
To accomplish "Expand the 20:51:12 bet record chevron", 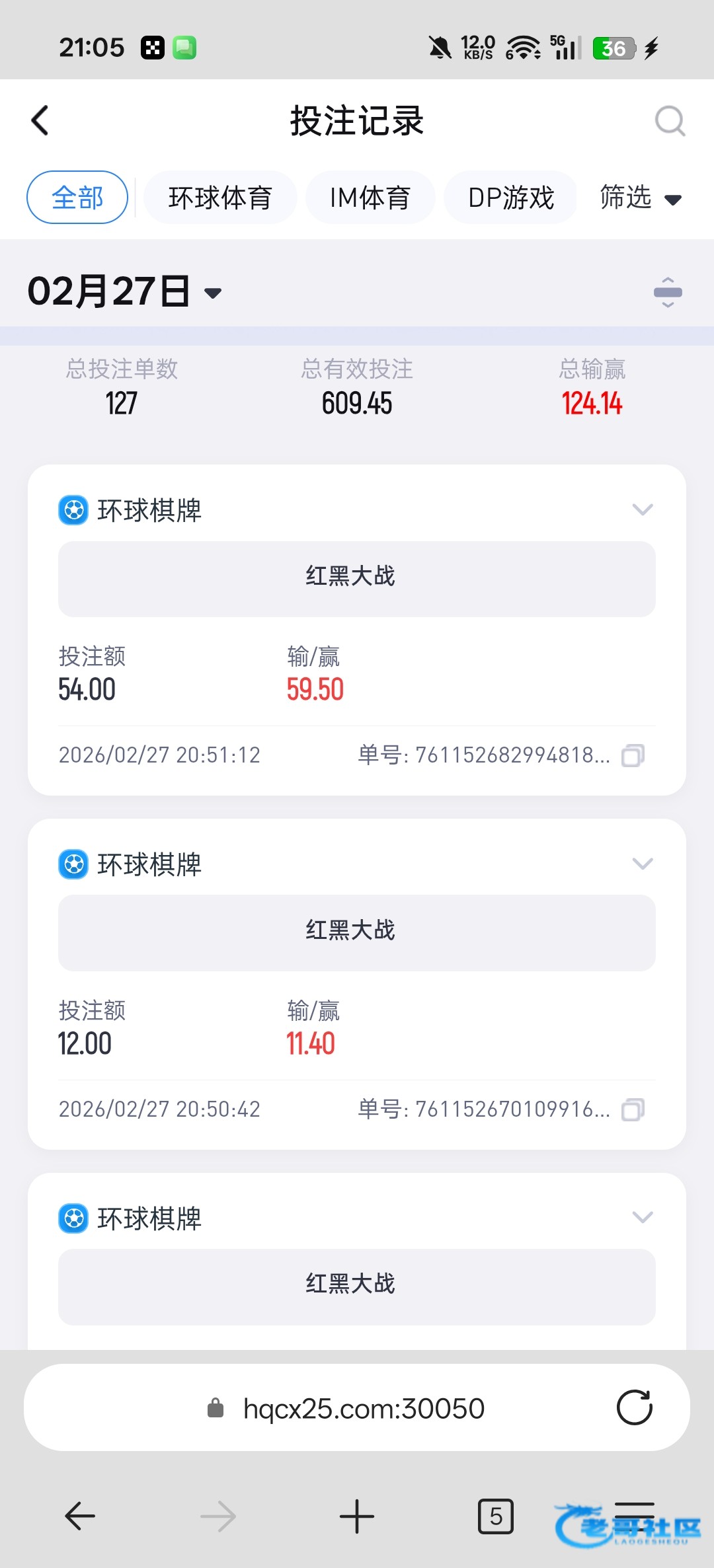I will (643, 509).
